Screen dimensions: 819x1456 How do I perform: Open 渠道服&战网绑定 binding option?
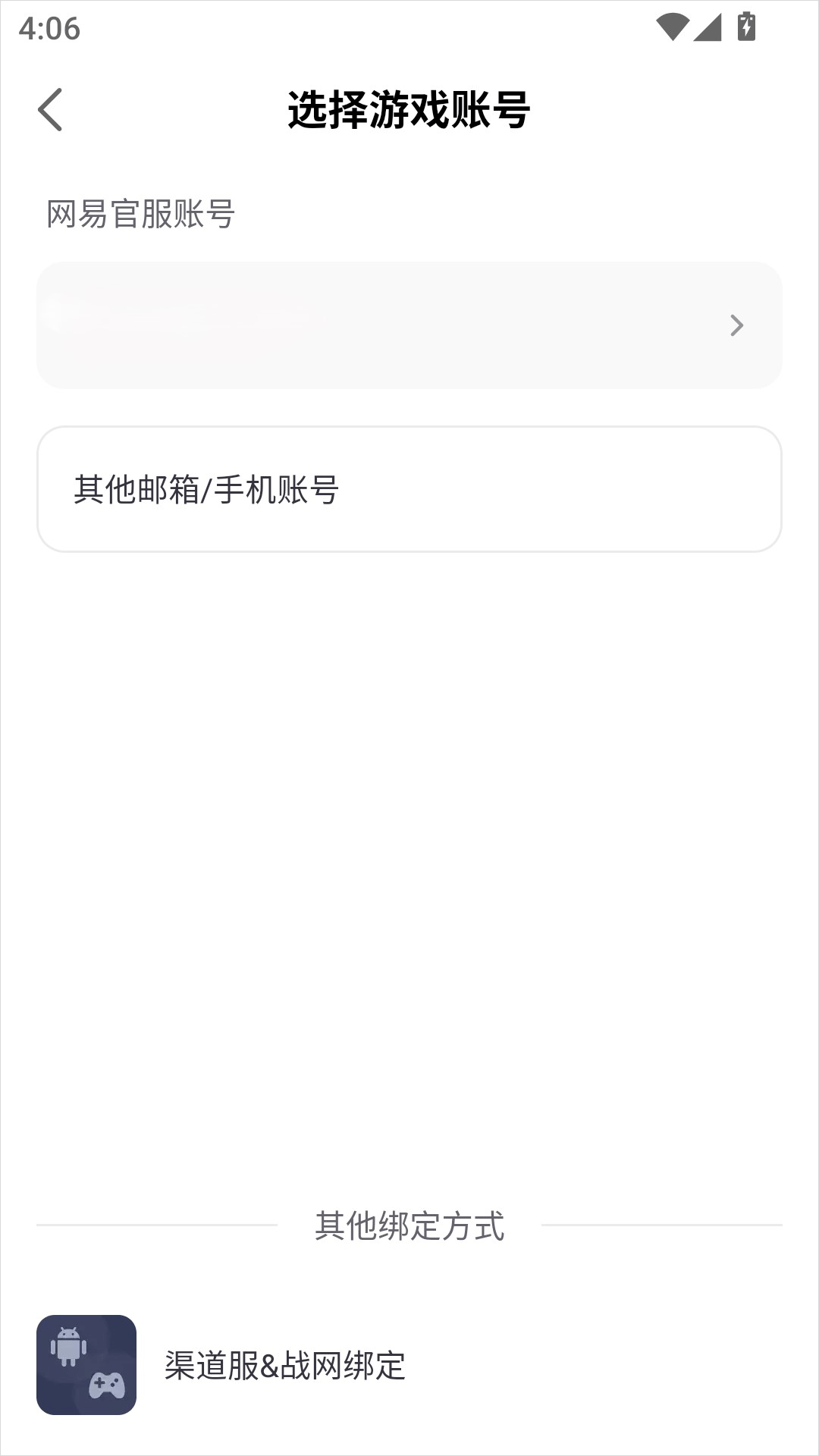(x=284, y=1366)
